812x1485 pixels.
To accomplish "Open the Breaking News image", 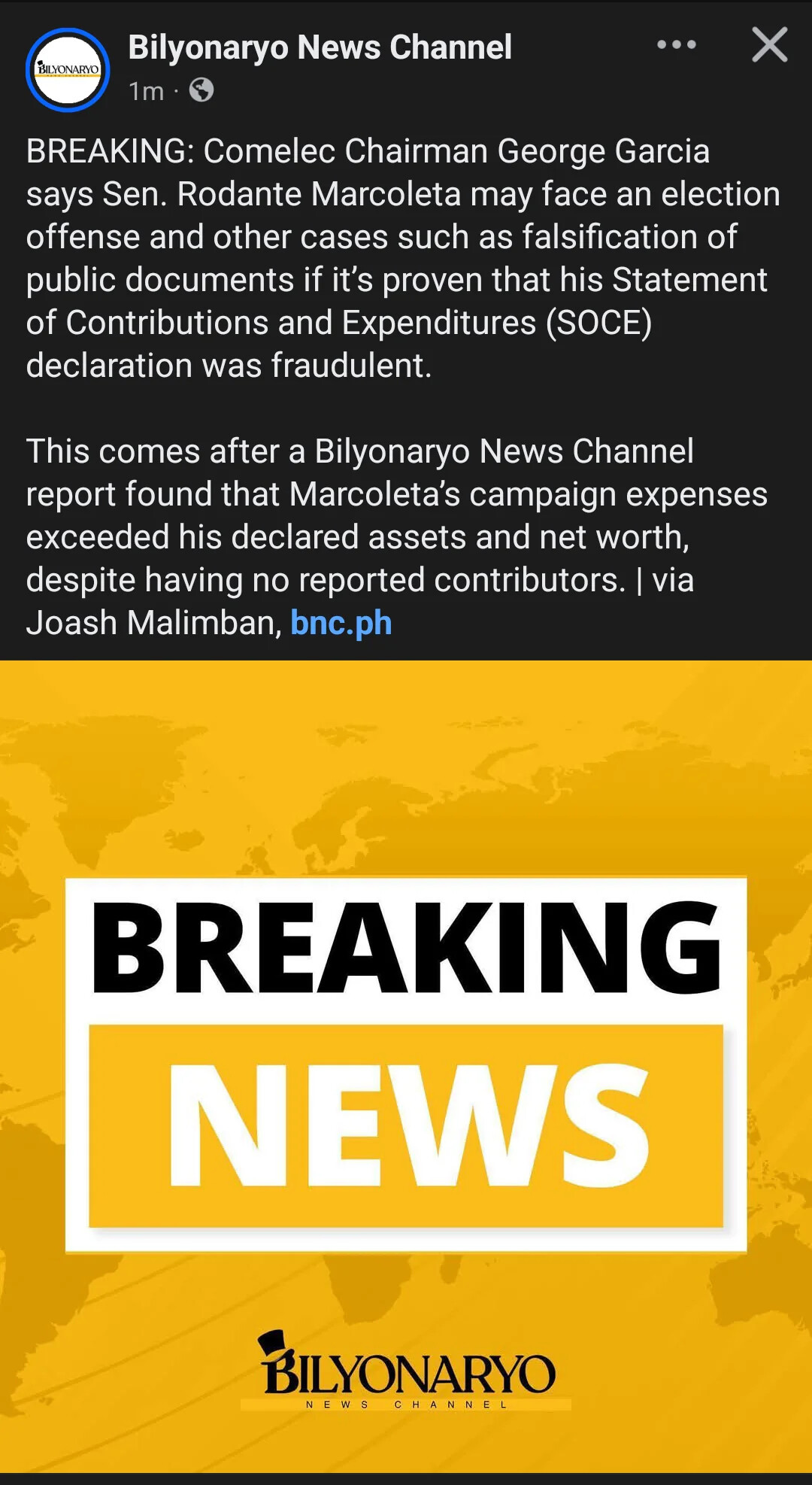I will pos(406,1065).
